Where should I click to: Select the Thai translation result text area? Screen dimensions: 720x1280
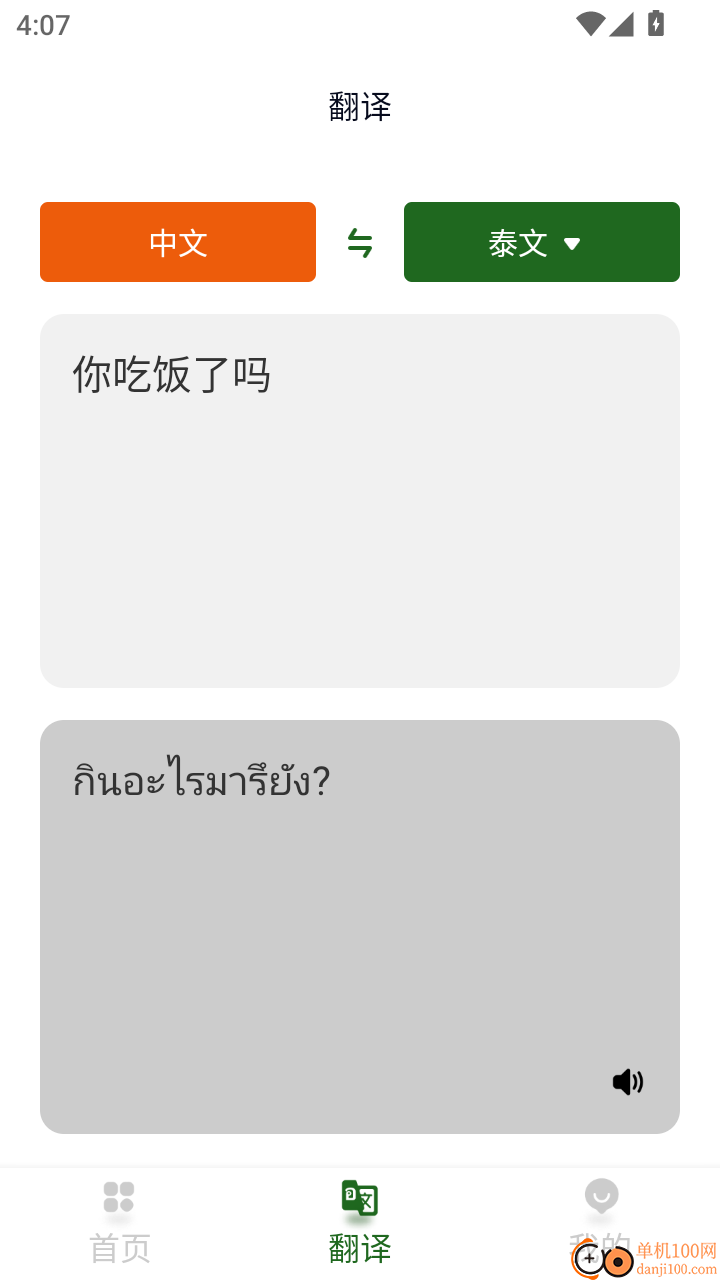pos(359,900)
